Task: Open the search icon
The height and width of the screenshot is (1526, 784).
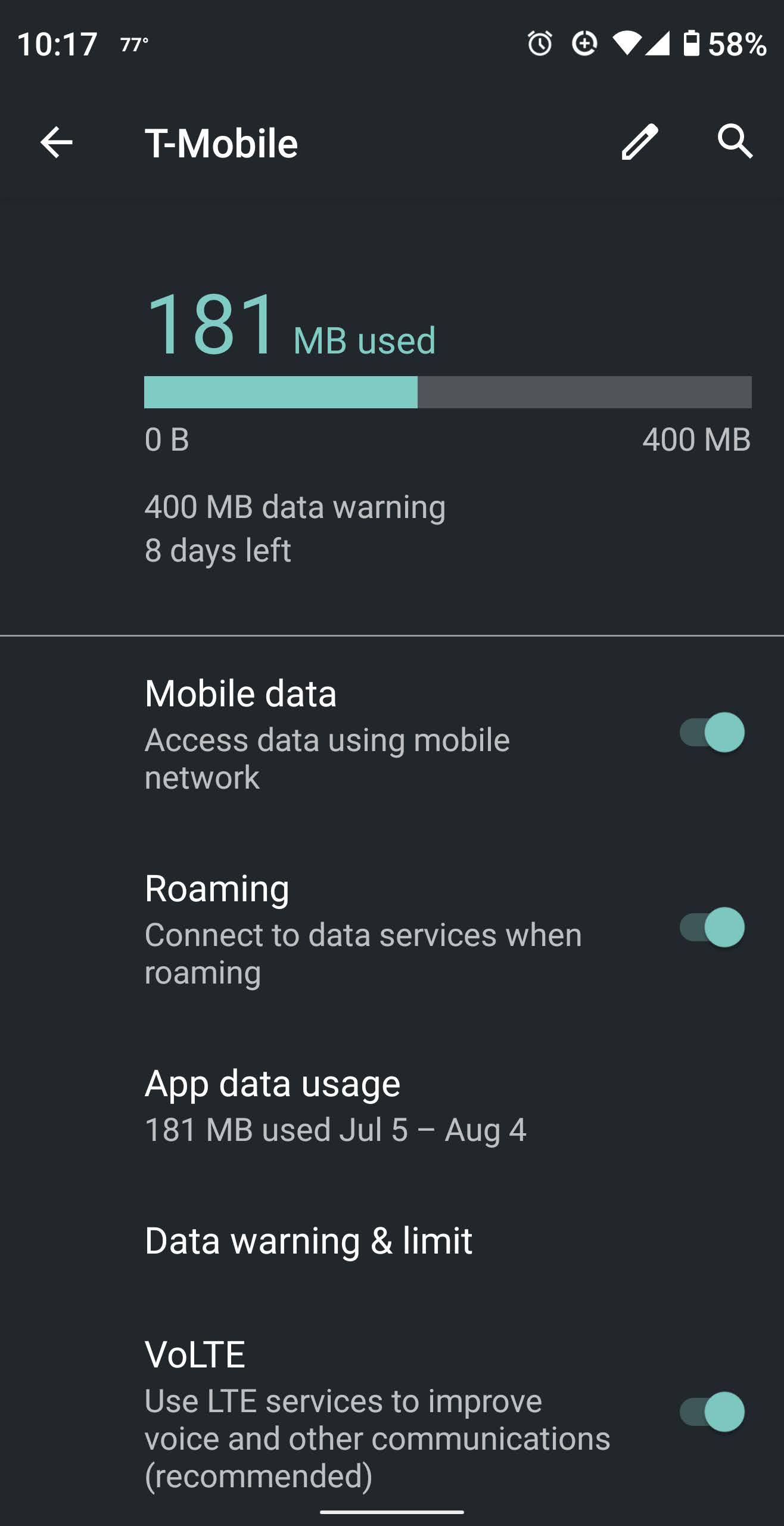Action: 734,141
